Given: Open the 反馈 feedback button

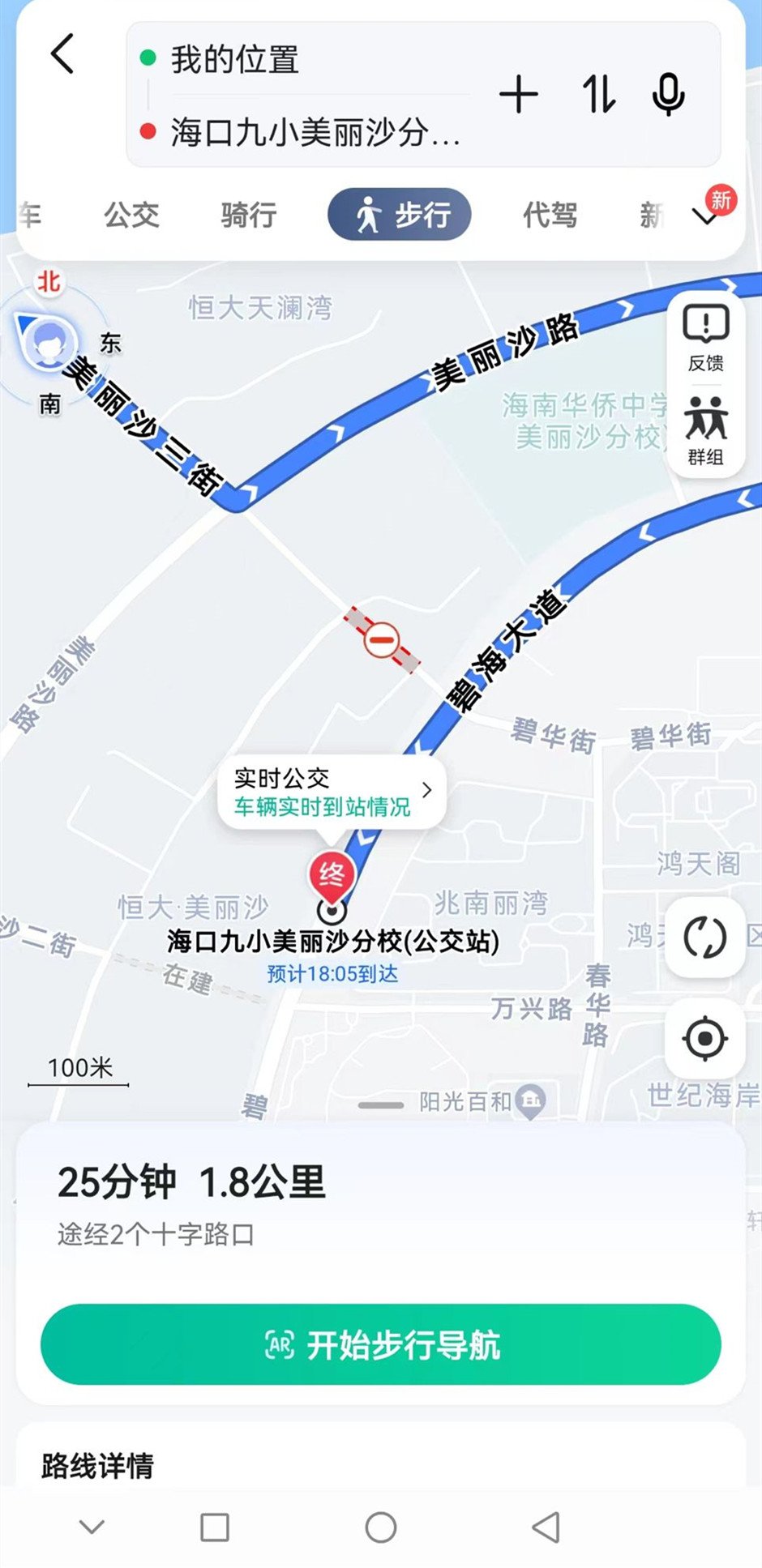Looking at the screenshot, I should [x=706, y=338].
